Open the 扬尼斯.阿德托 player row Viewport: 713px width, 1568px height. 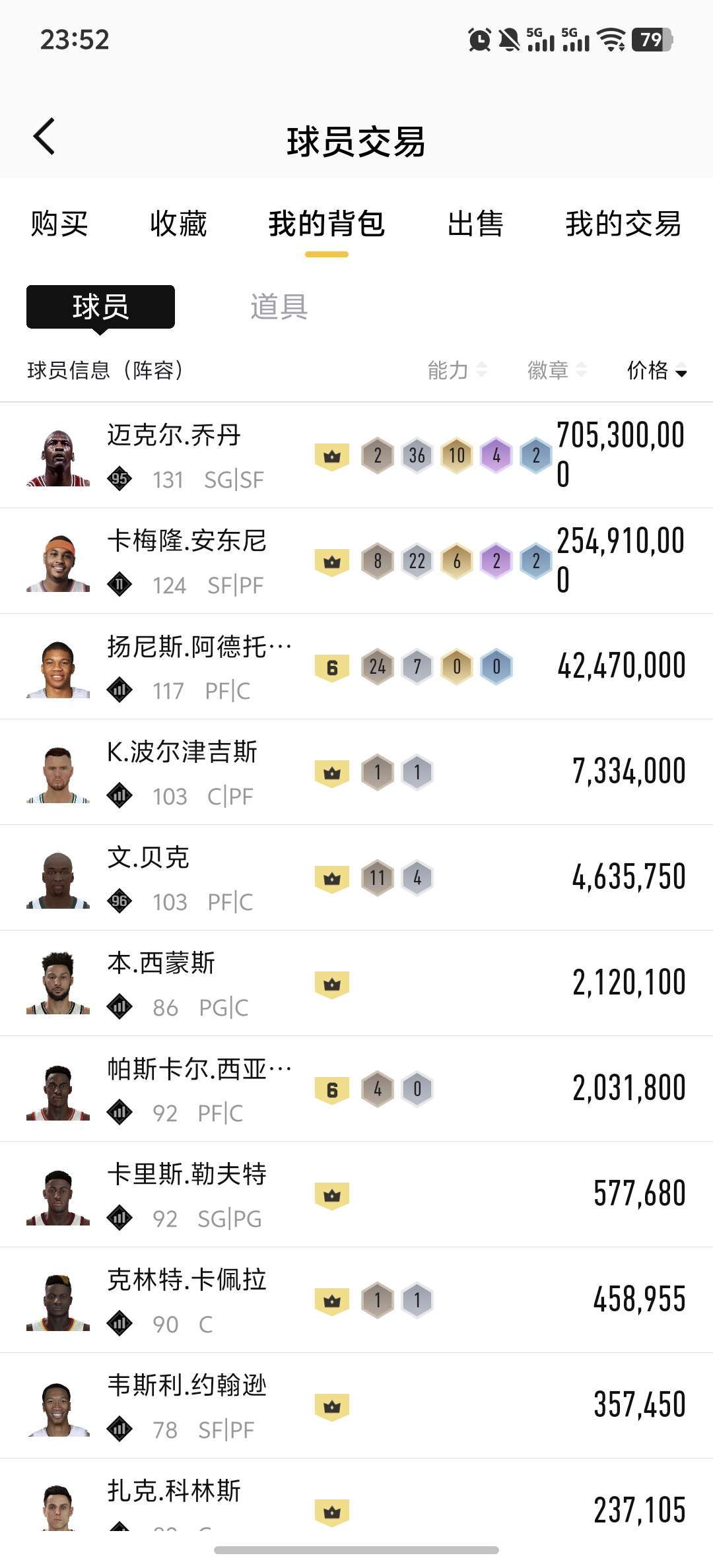pyautogui.click(x=198, y=667)
